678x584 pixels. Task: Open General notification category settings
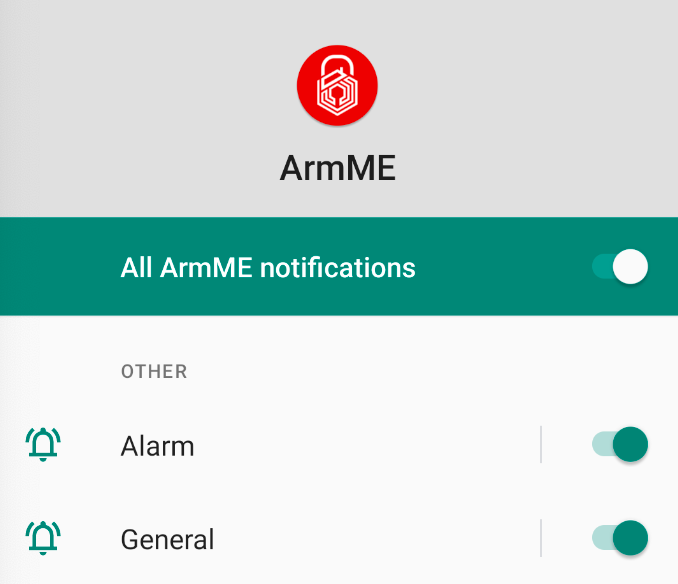167,540
